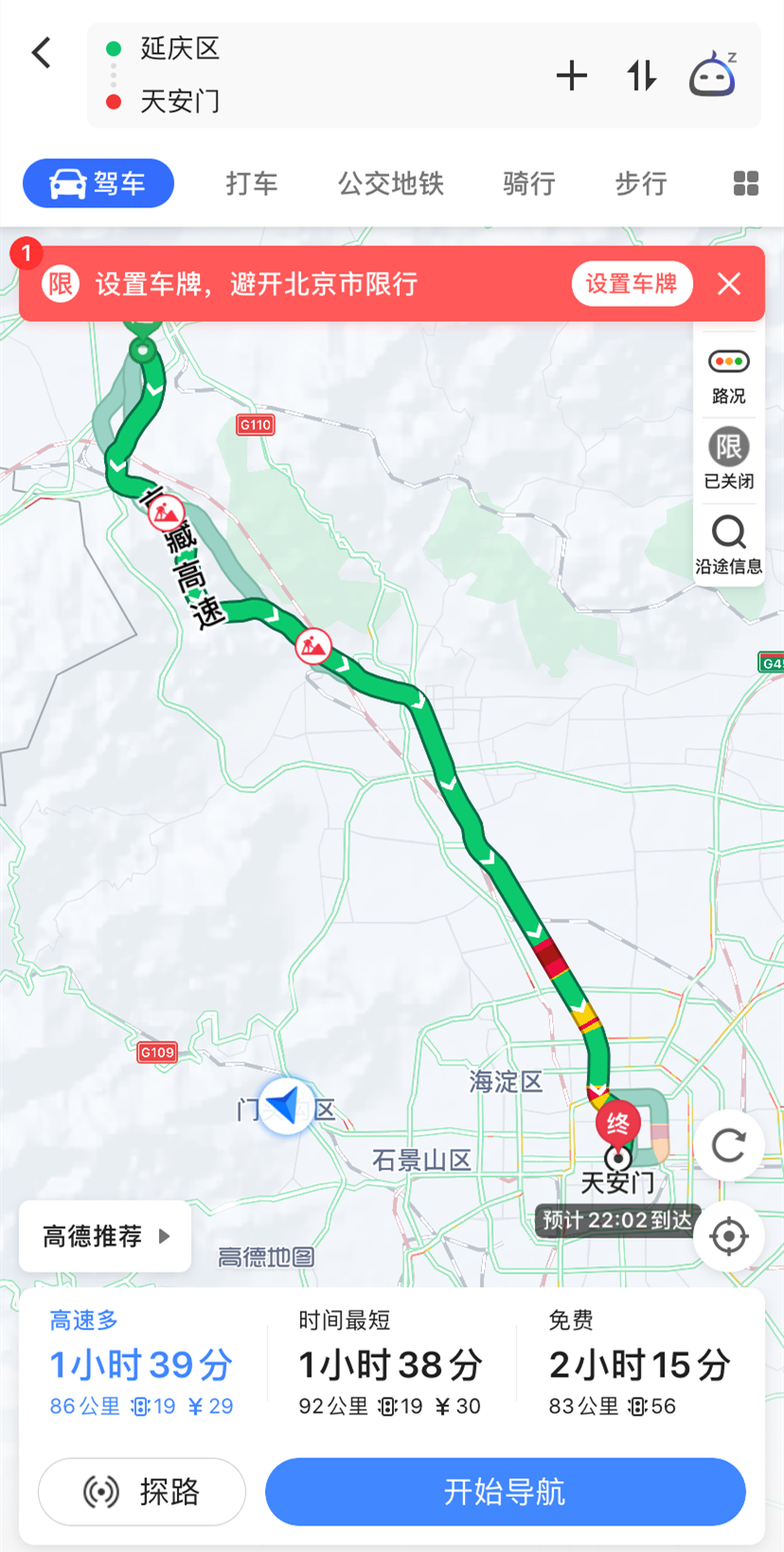
Task: Open 沿途信息 search along route
Action: (728, 544)
